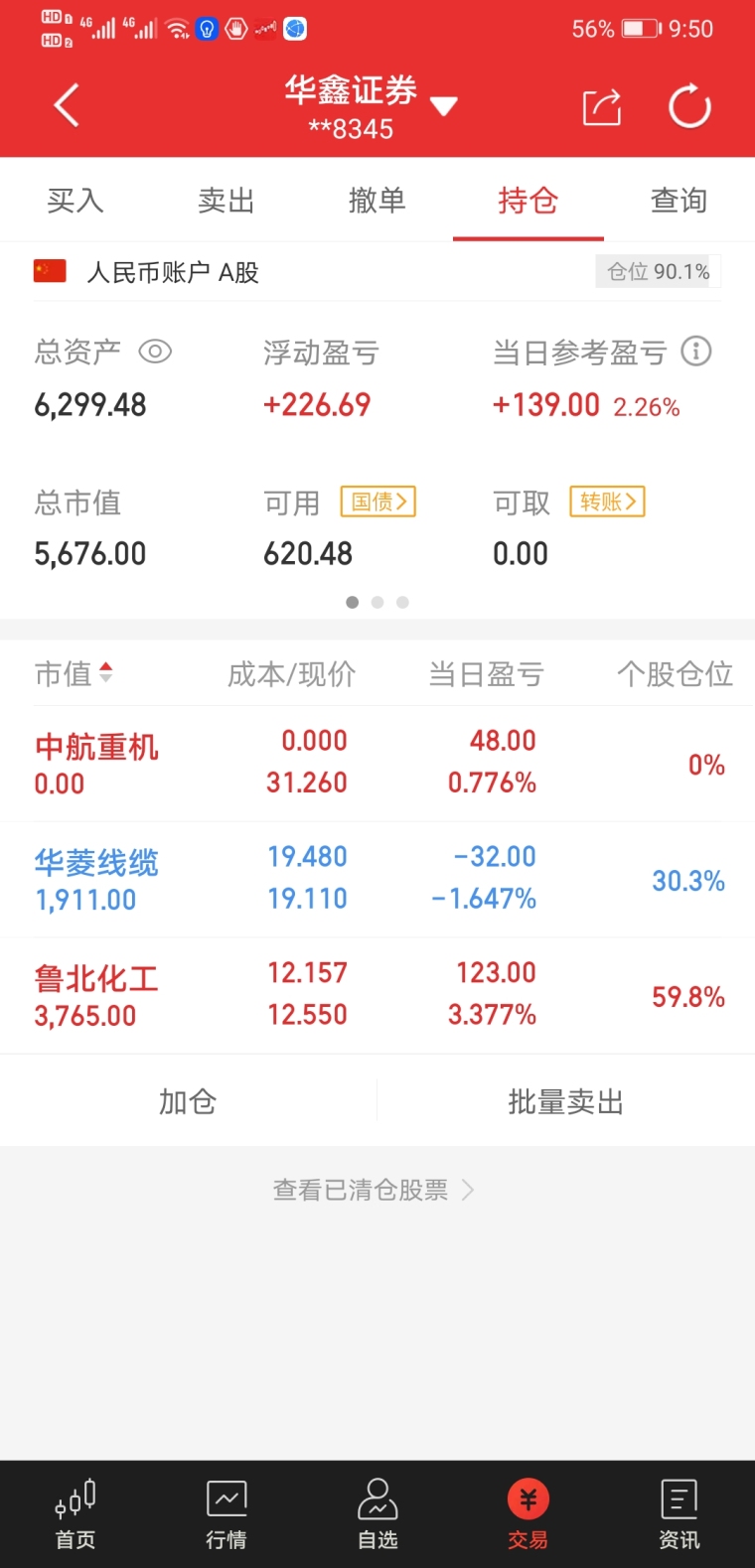The image size is (755, 1568).
Task: Open the 撤单 tab
Action: click(377, 201)
